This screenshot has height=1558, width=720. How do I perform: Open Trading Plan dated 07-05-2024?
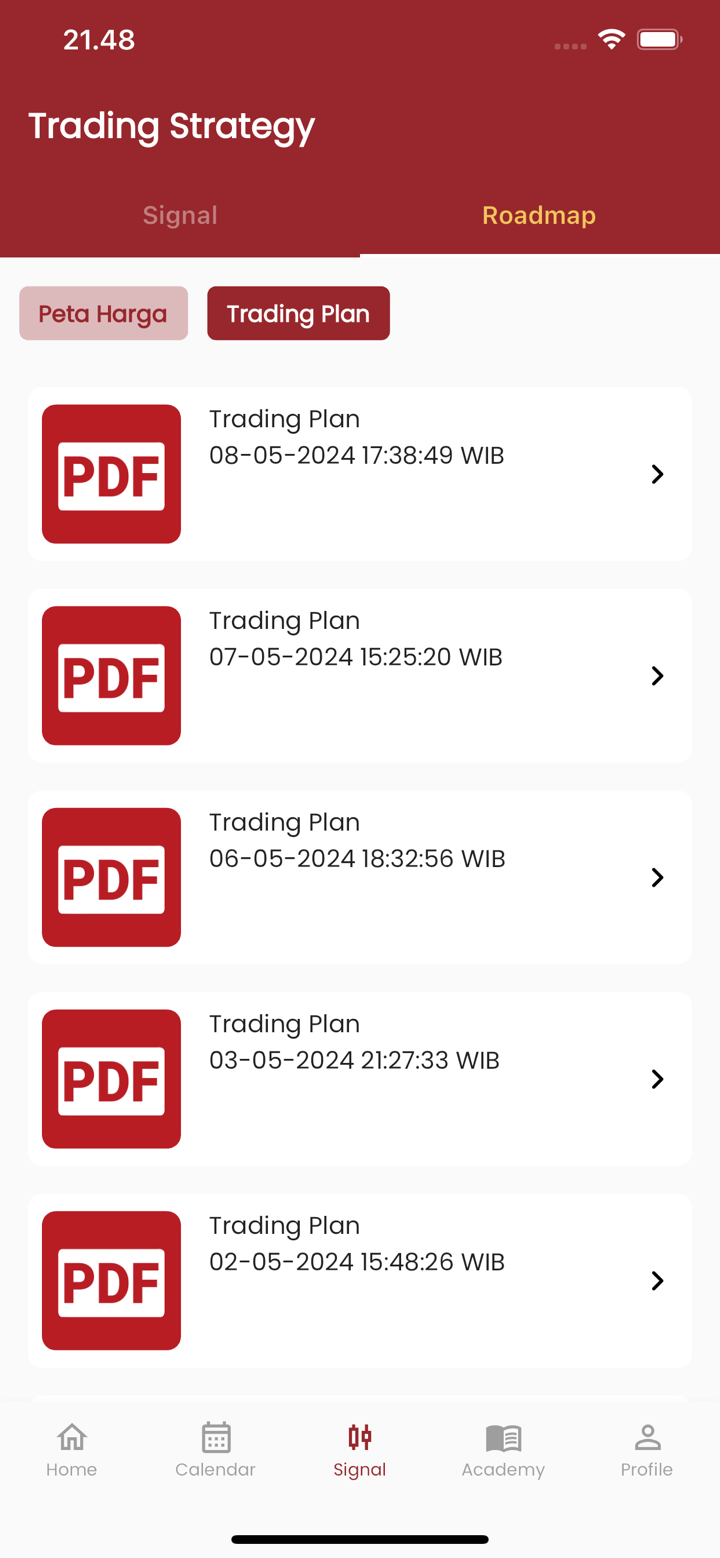(x=360, y=676)
